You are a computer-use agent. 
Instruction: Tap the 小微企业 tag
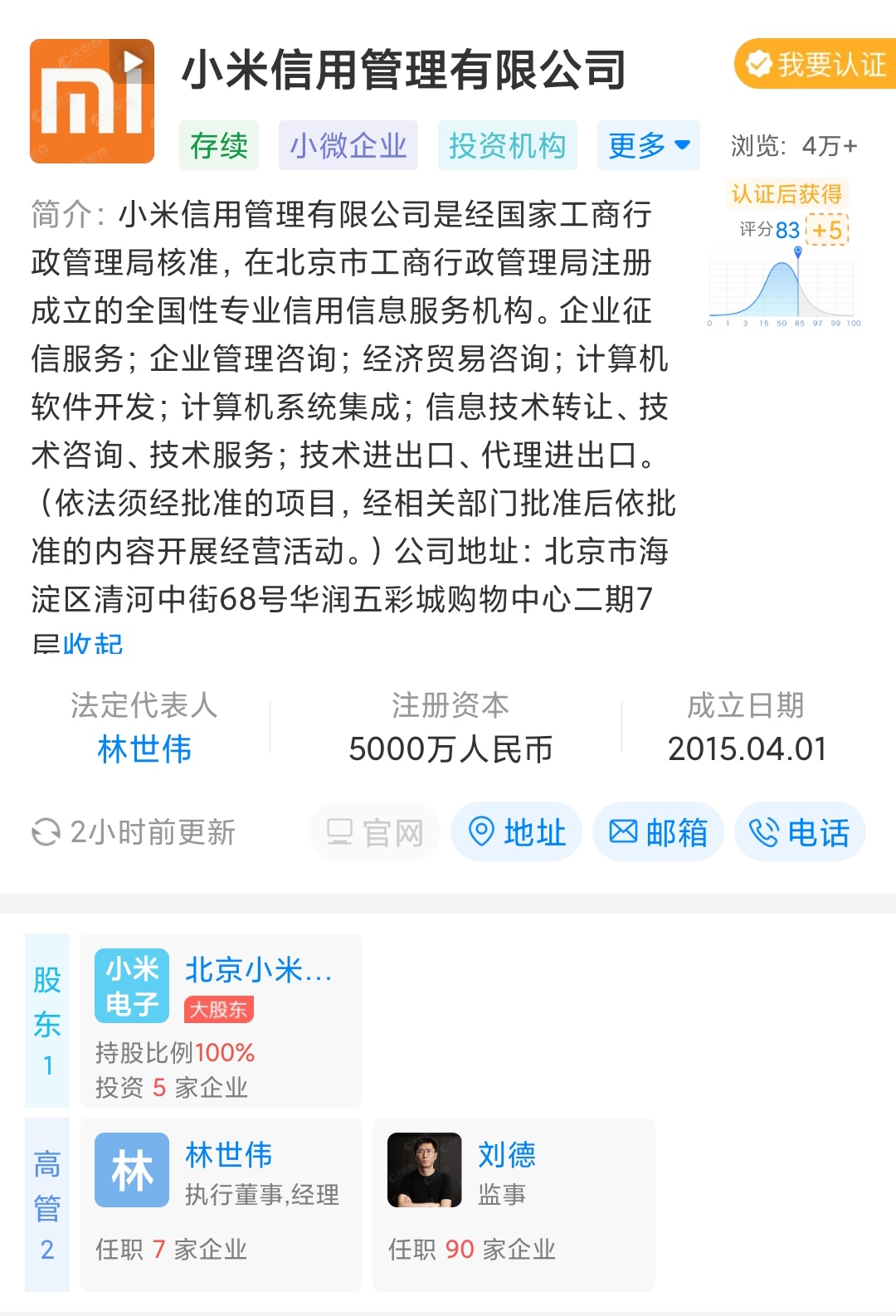tap(348, 146)
